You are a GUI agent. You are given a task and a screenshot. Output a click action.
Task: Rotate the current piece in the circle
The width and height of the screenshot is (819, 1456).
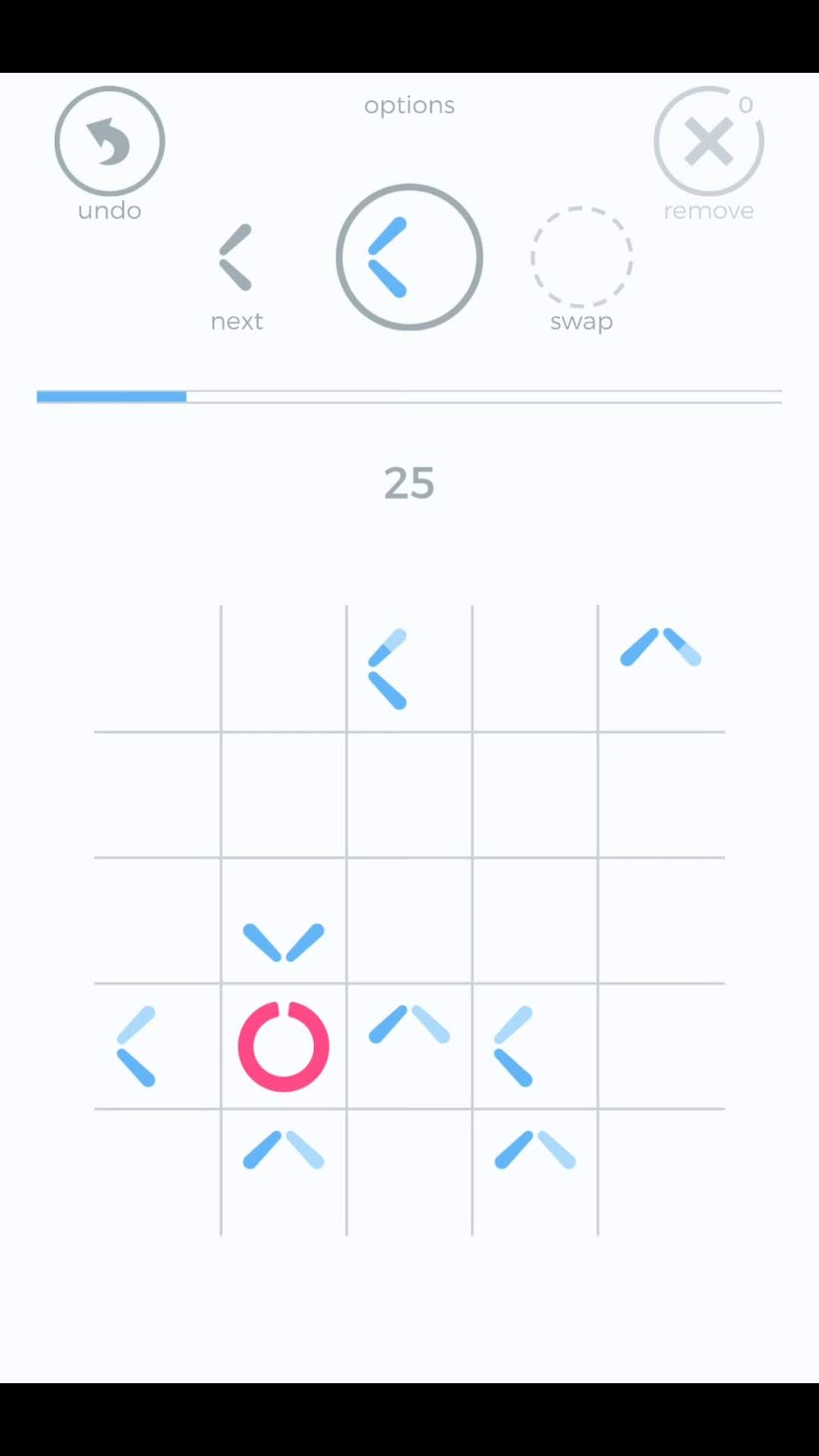point(409,258)
